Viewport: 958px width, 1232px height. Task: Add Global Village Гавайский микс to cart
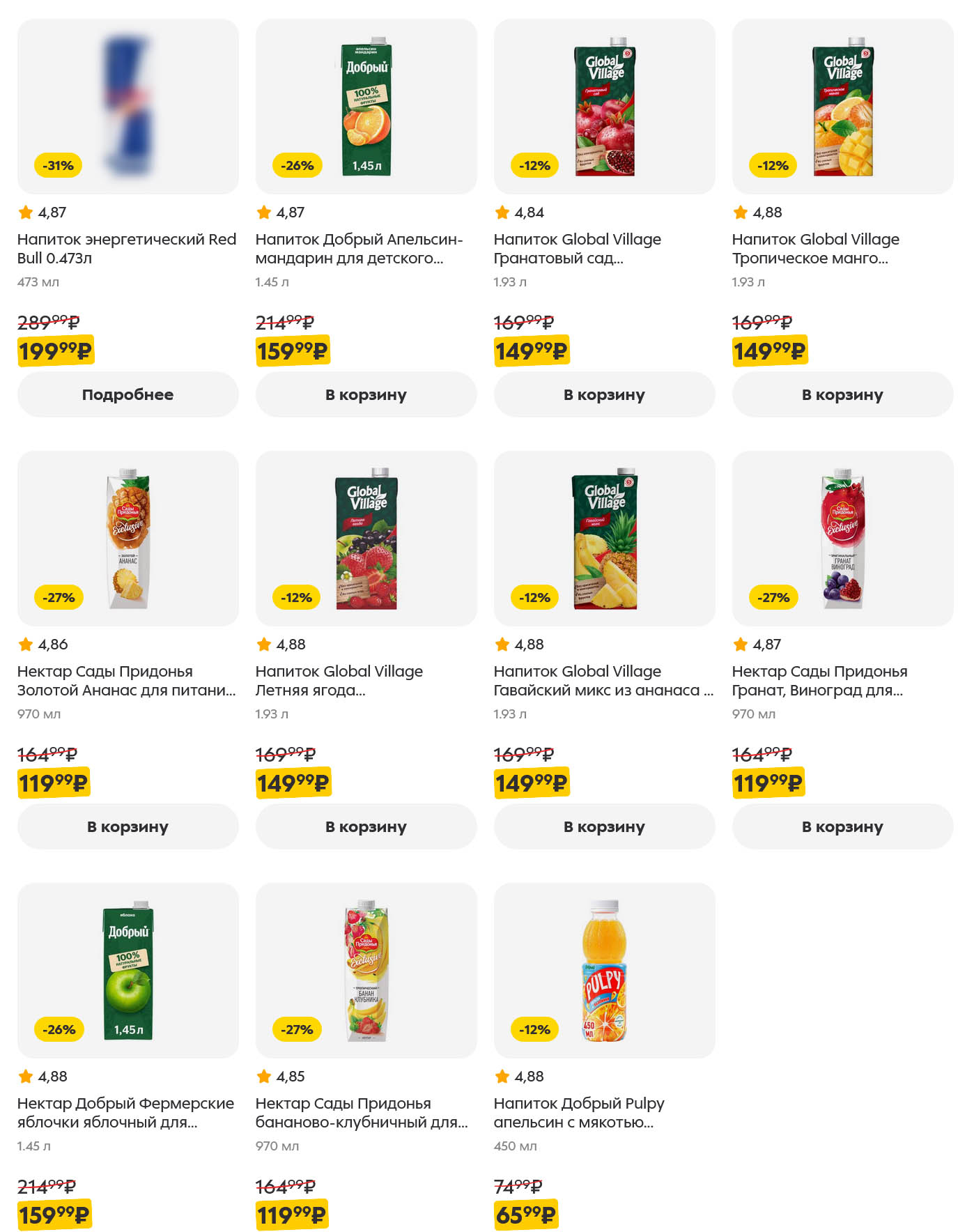604,826
